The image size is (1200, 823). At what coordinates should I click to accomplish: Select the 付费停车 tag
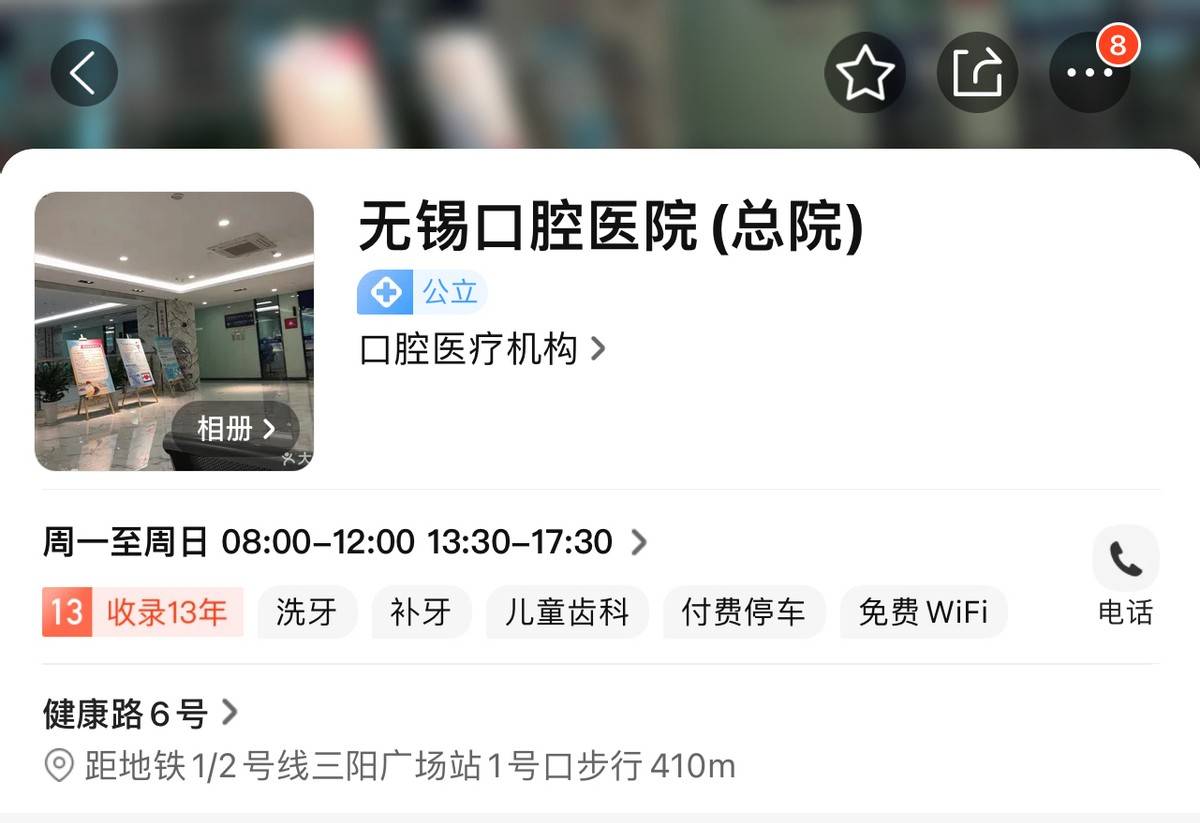[x=743, y=612]
